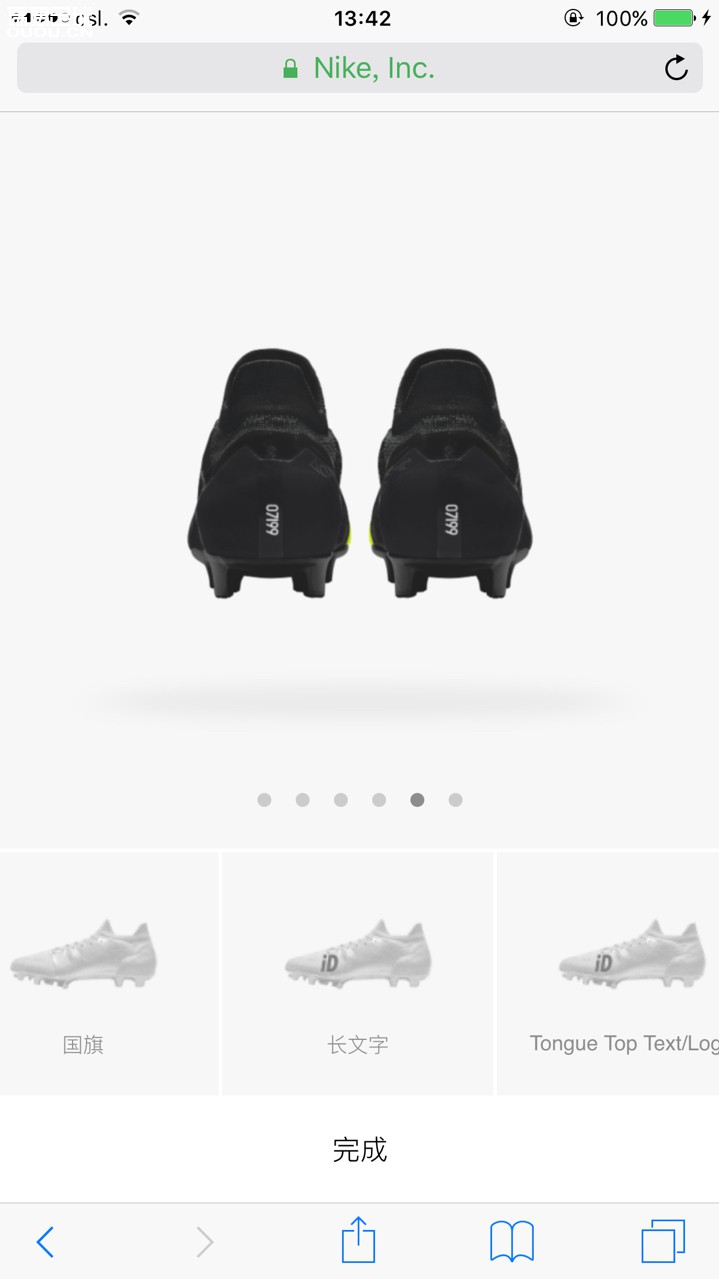Reload the Nike page

[676, 68]
